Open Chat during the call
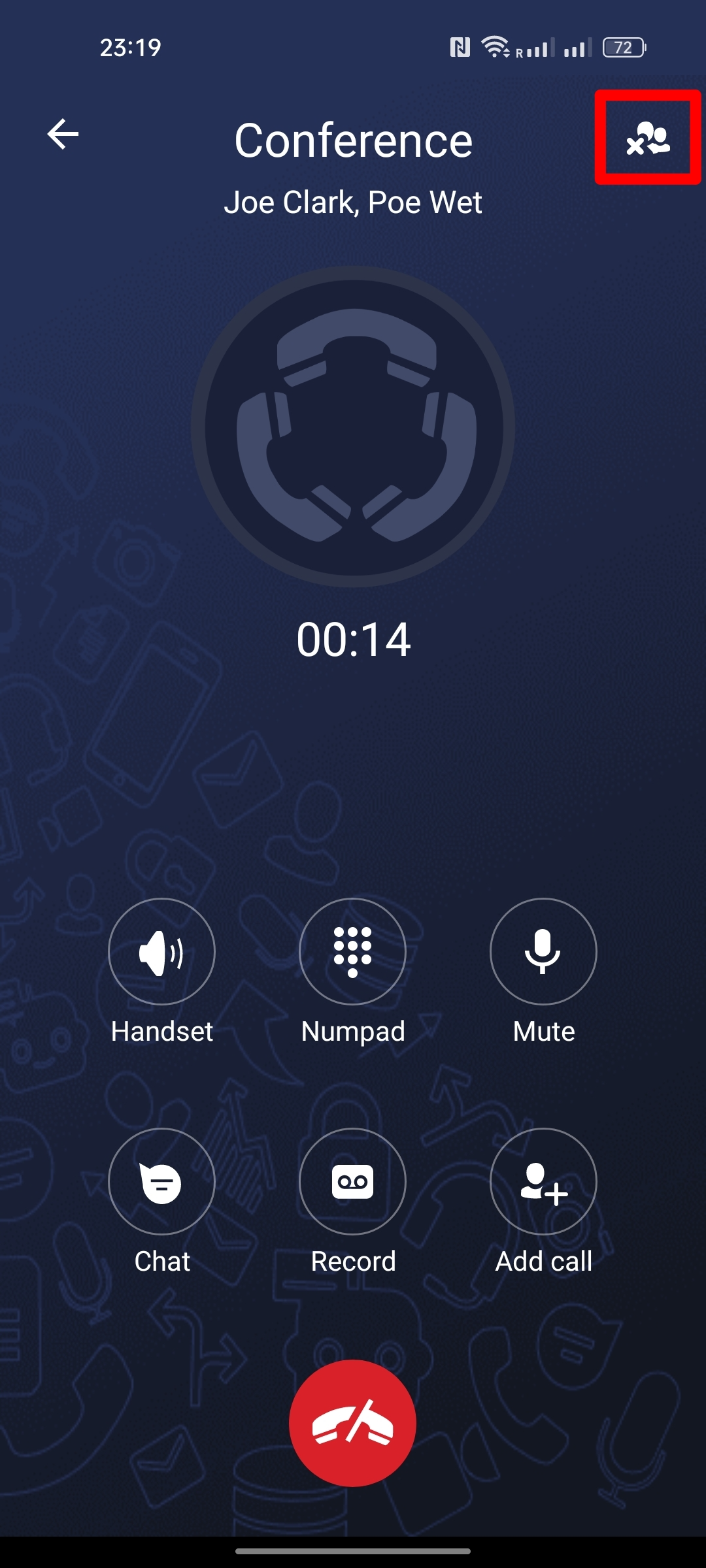Image resolution: width=706 pixels, height=1568 pixels. (x=161, y=1181)
